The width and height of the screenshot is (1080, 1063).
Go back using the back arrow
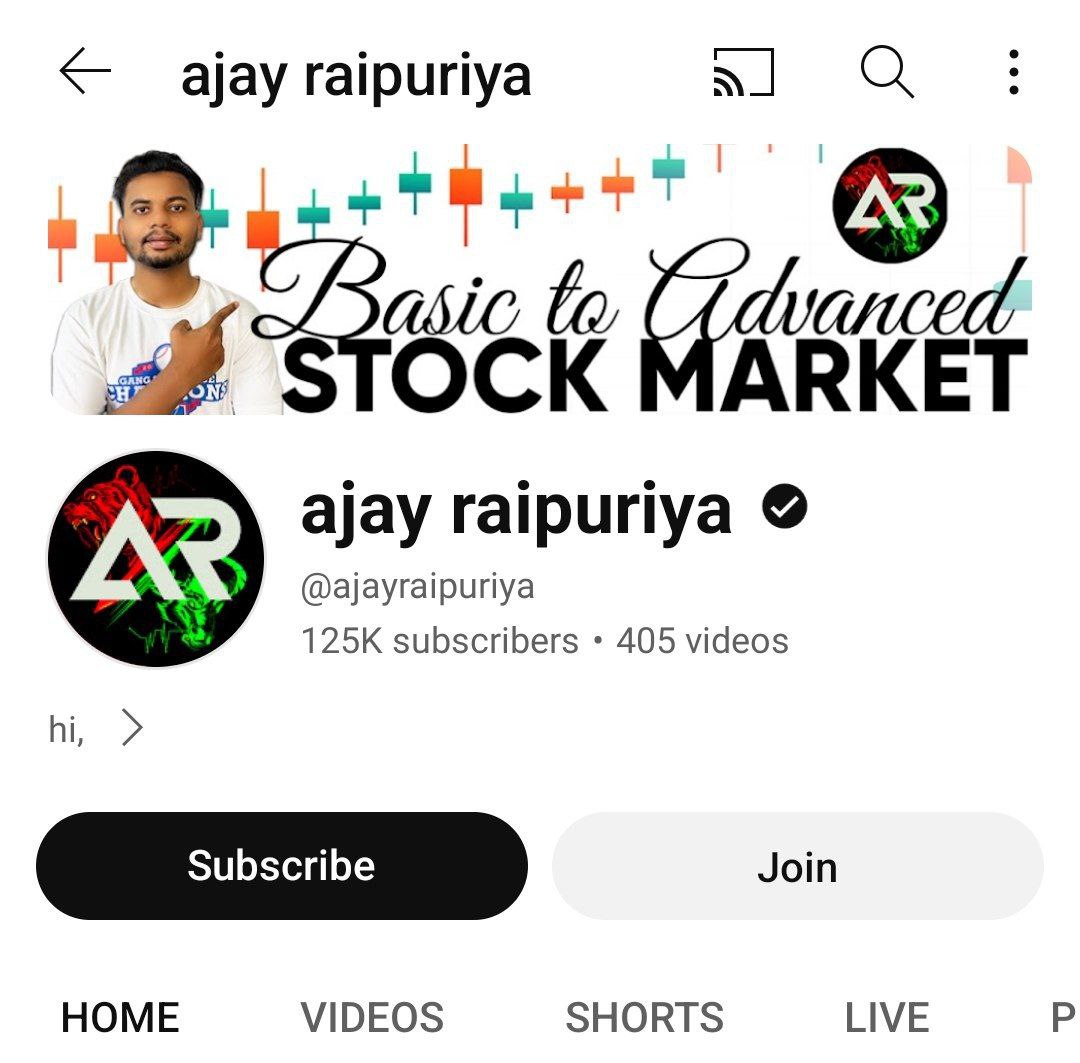coord(85,73)
